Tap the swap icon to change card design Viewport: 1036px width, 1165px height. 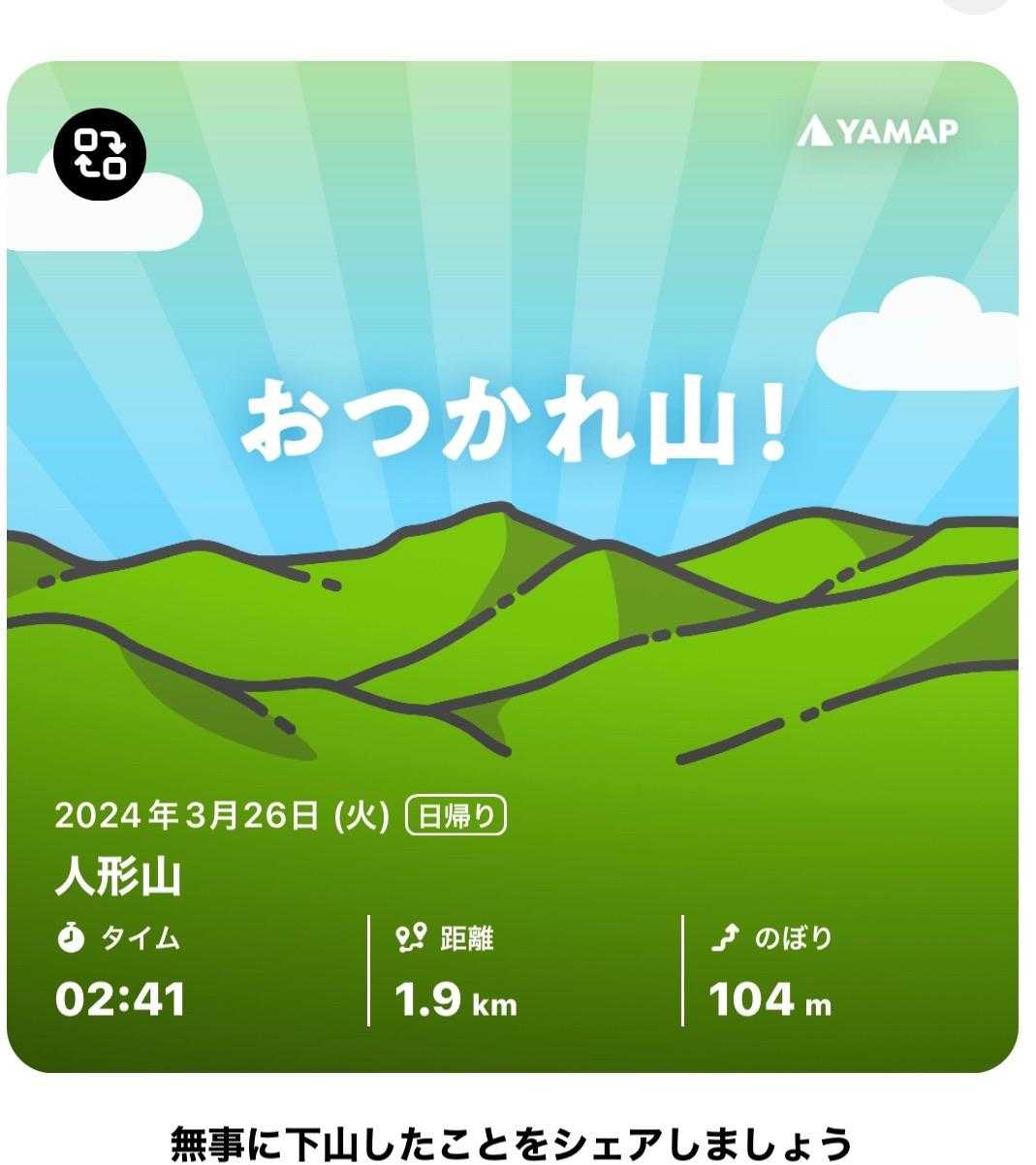[x=100, y=155]
